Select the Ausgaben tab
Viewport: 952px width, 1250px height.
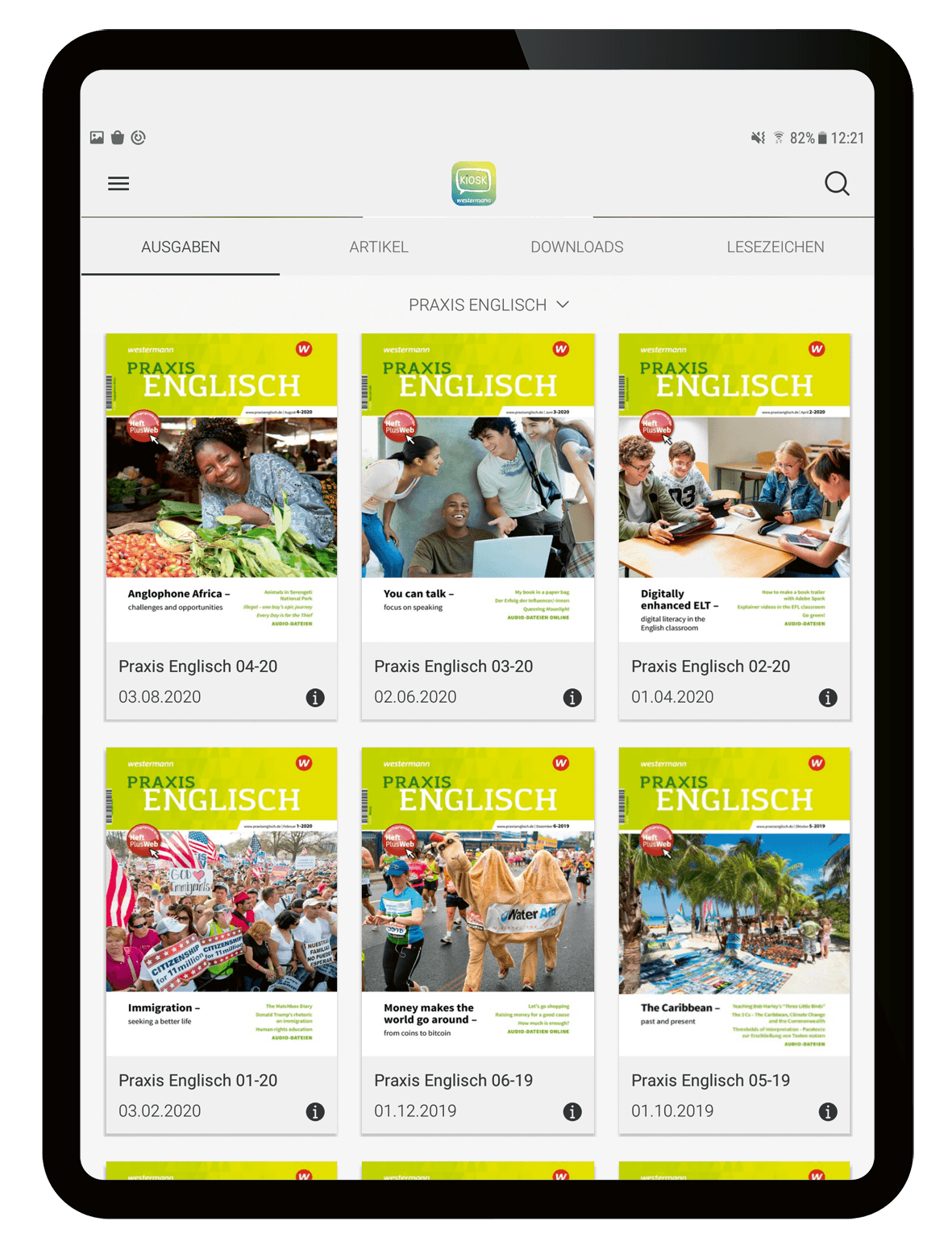point(181,247)
